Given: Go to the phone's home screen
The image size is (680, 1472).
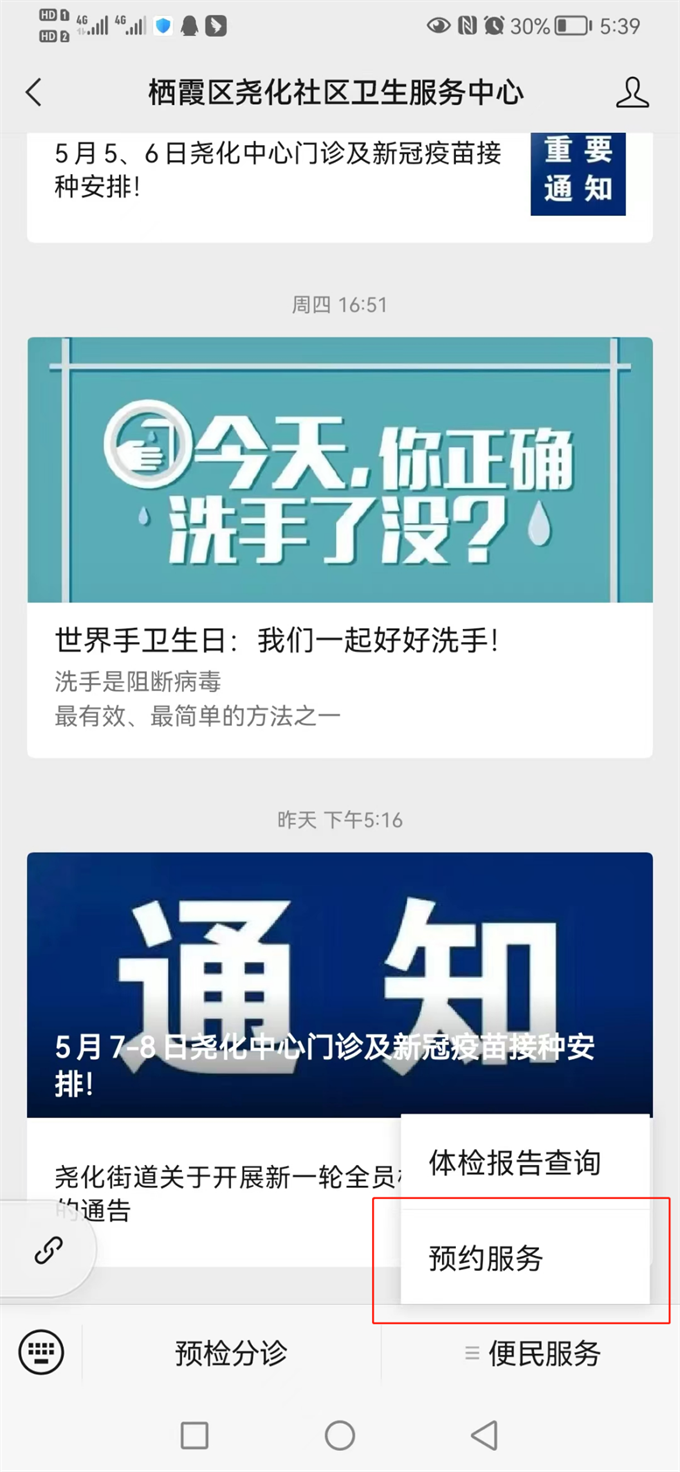Looking at the screenshot, I should coord(339,1436).
